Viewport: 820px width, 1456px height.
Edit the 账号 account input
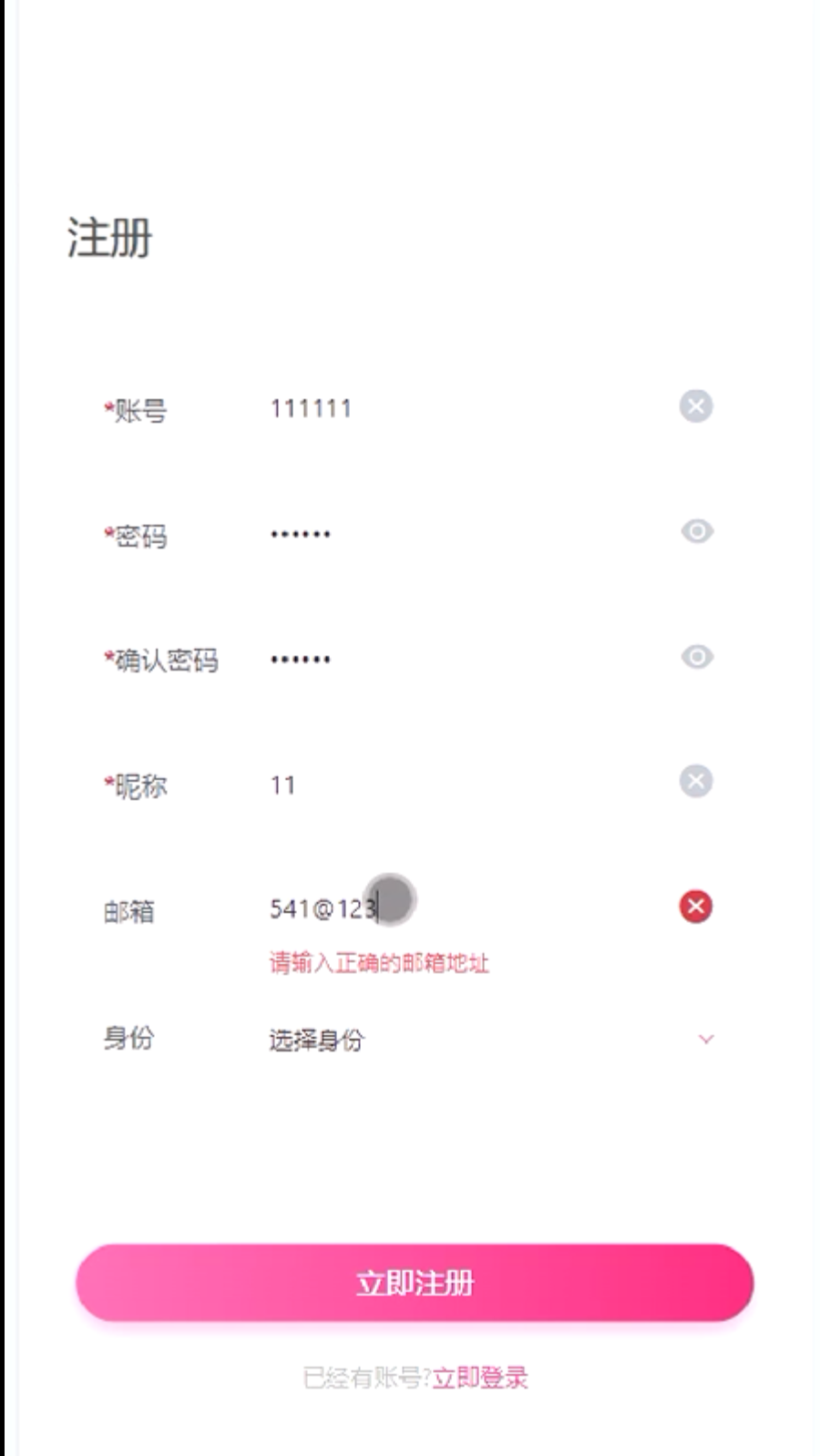click(456, 407)
